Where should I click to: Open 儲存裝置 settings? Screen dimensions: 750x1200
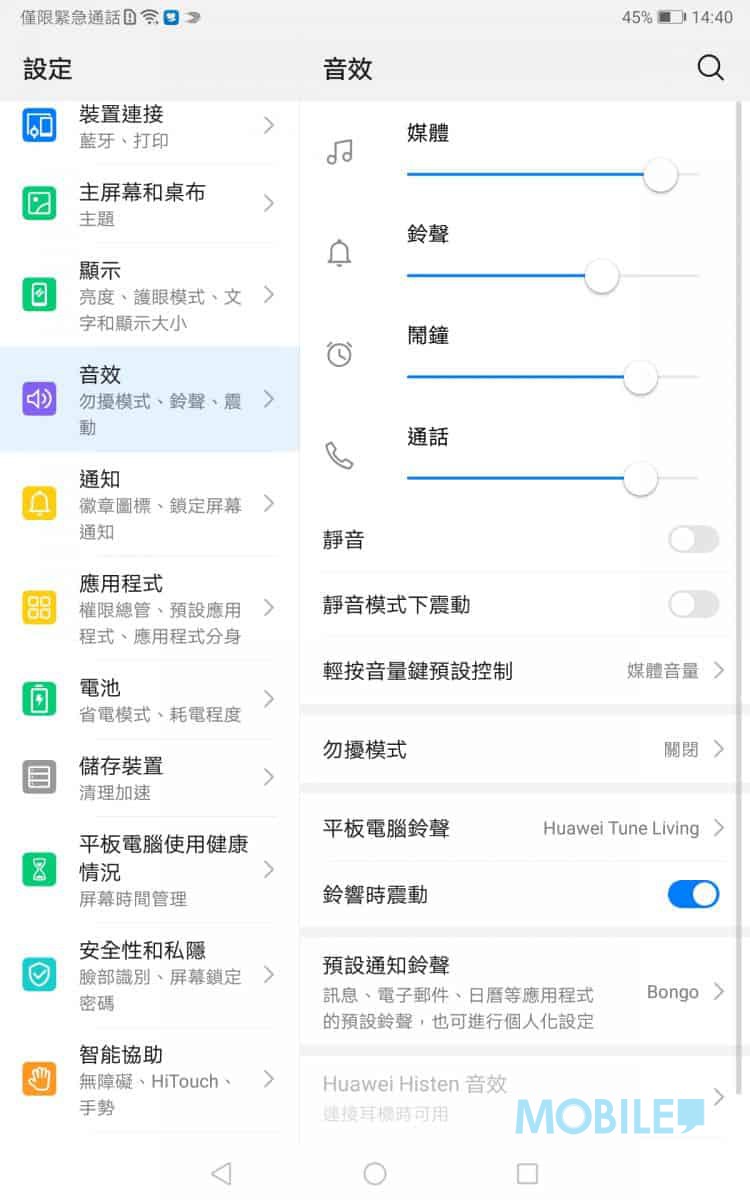pyautogui.click(x=150, y=777)
